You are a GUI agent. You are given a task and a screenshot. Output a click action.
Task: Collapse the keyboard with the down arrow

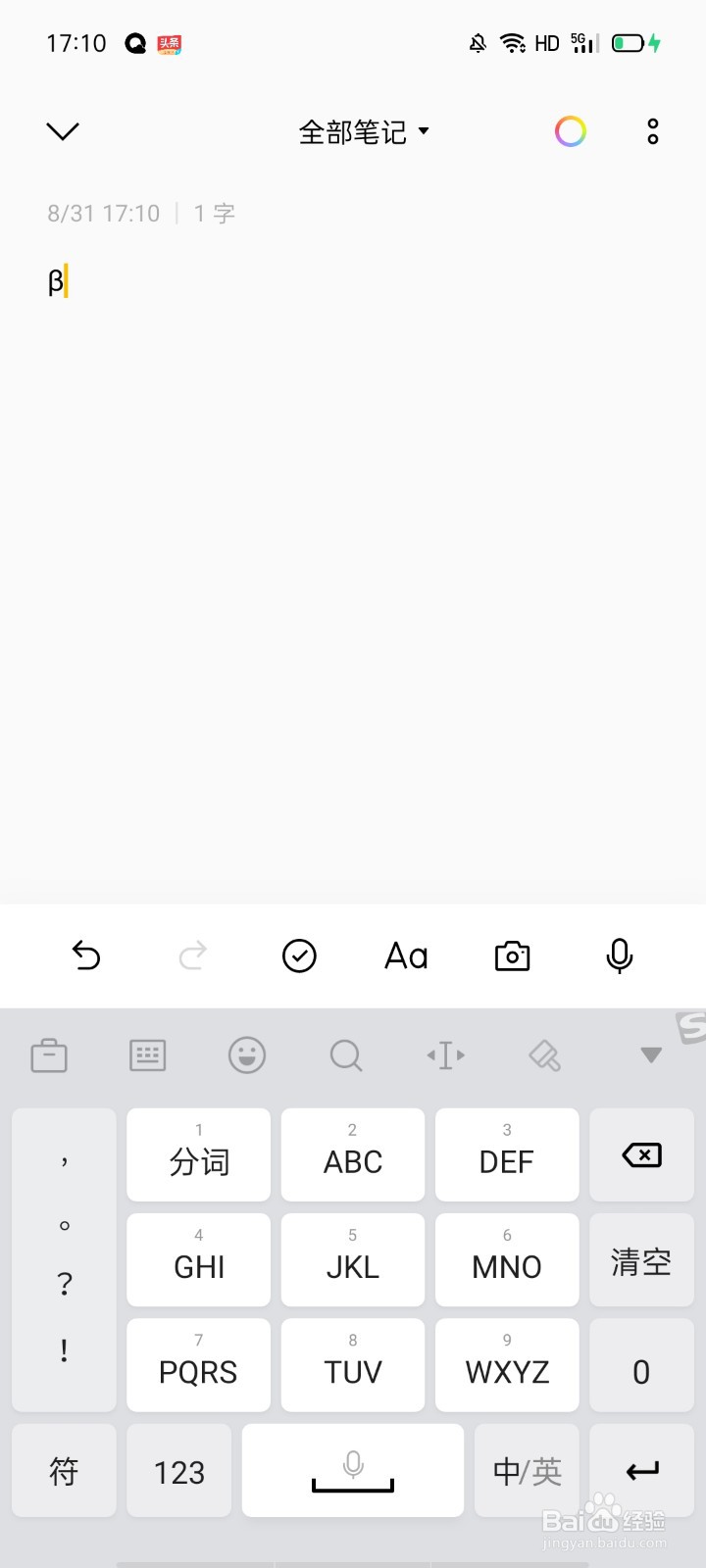650,1055
